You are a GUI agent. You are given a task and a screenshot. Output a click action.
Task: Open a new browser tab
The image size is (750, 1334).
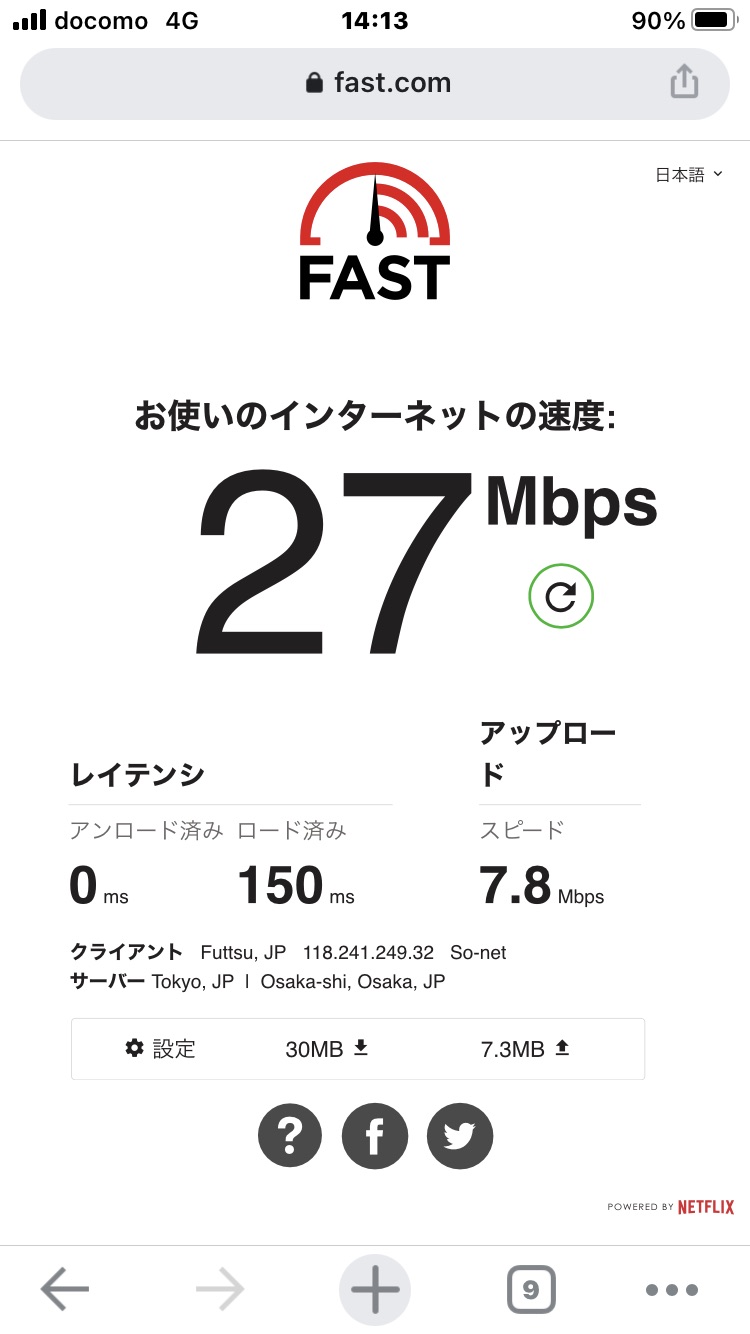click(x=375, y=1290)
